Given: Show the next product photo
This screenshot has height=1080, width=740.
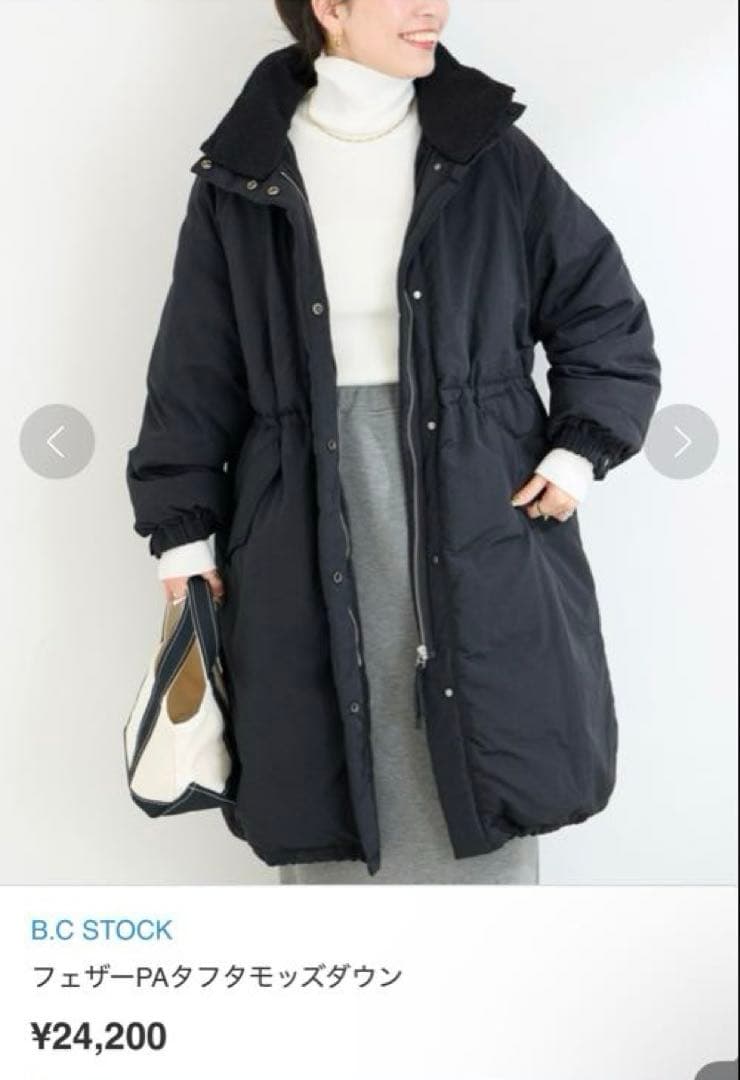Looking at the screenshot, I should click(681, 441).
